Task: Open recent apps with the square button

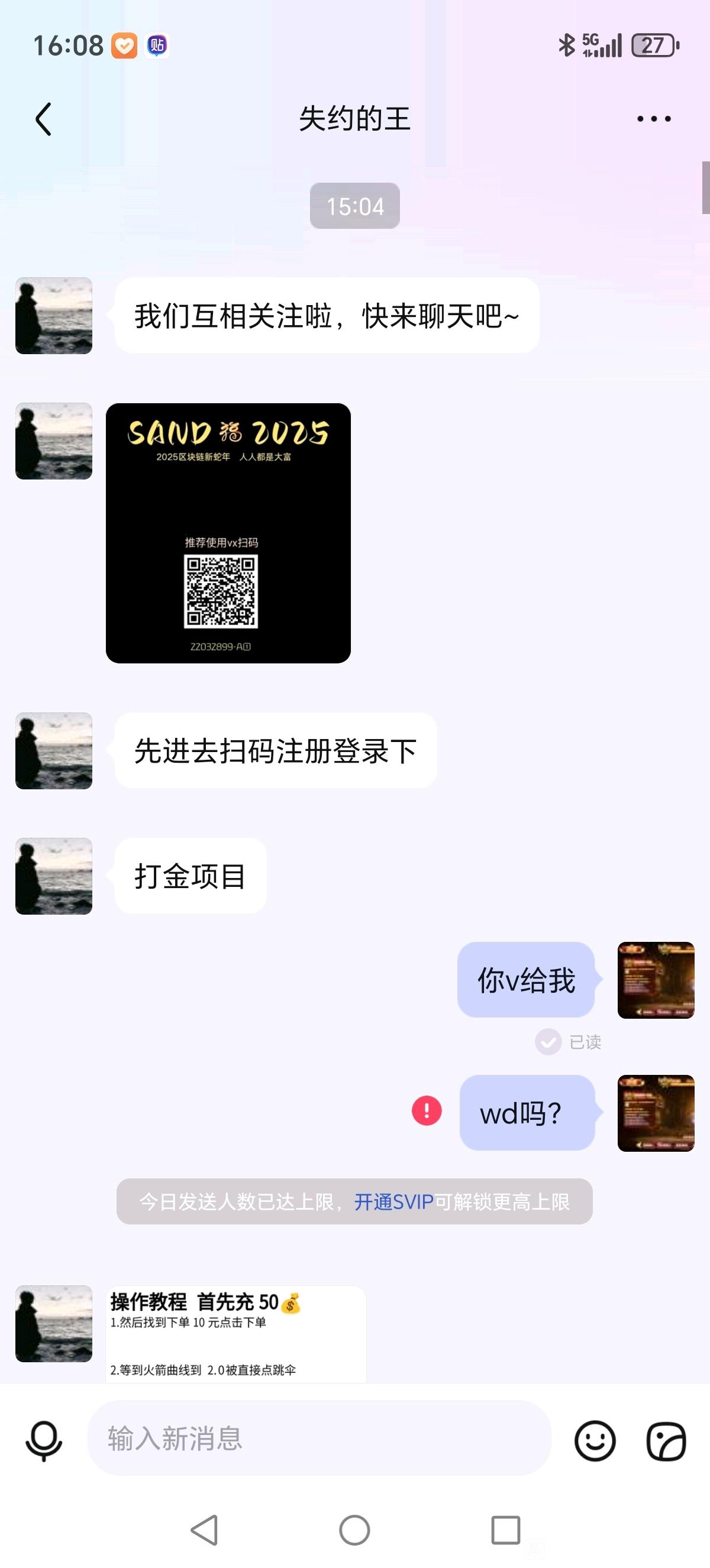Action: (505, 1530)
